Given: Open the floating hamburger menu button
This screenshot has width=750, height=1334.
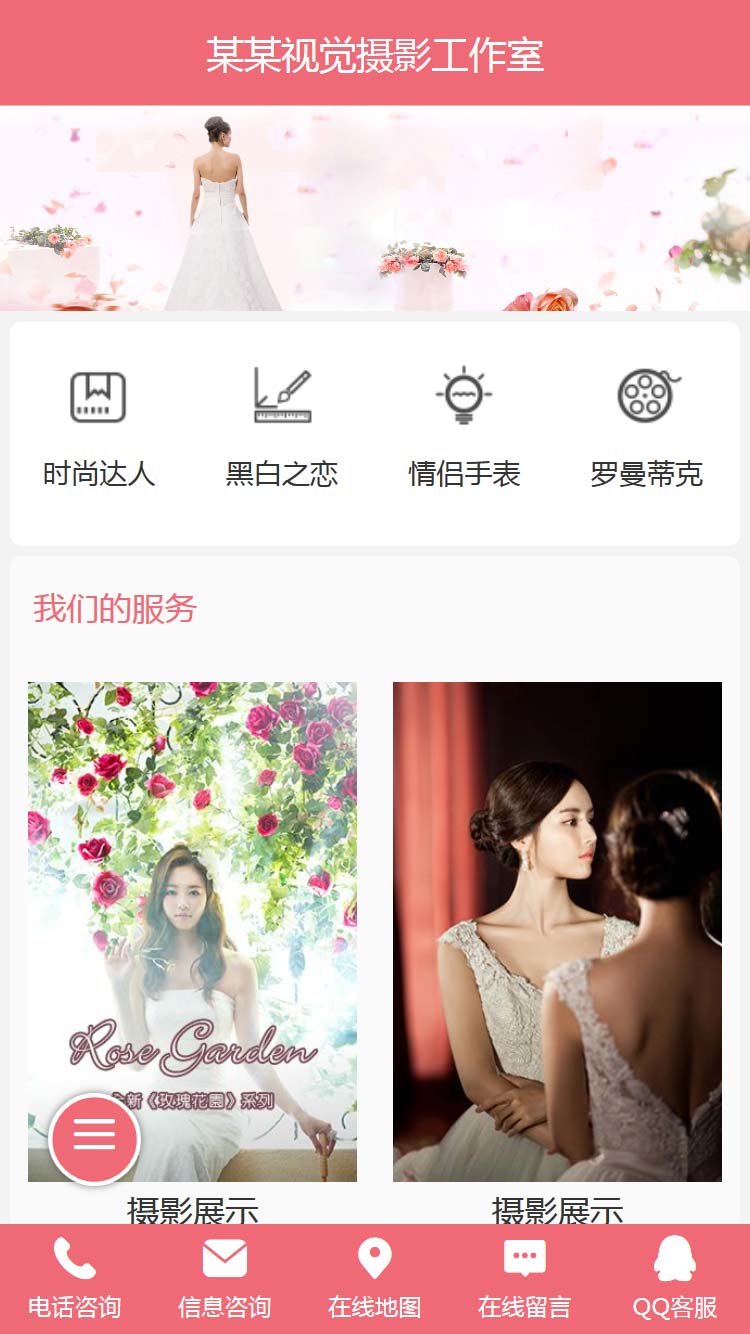Looking at the screenshot, I should (x=95, y=1137).
